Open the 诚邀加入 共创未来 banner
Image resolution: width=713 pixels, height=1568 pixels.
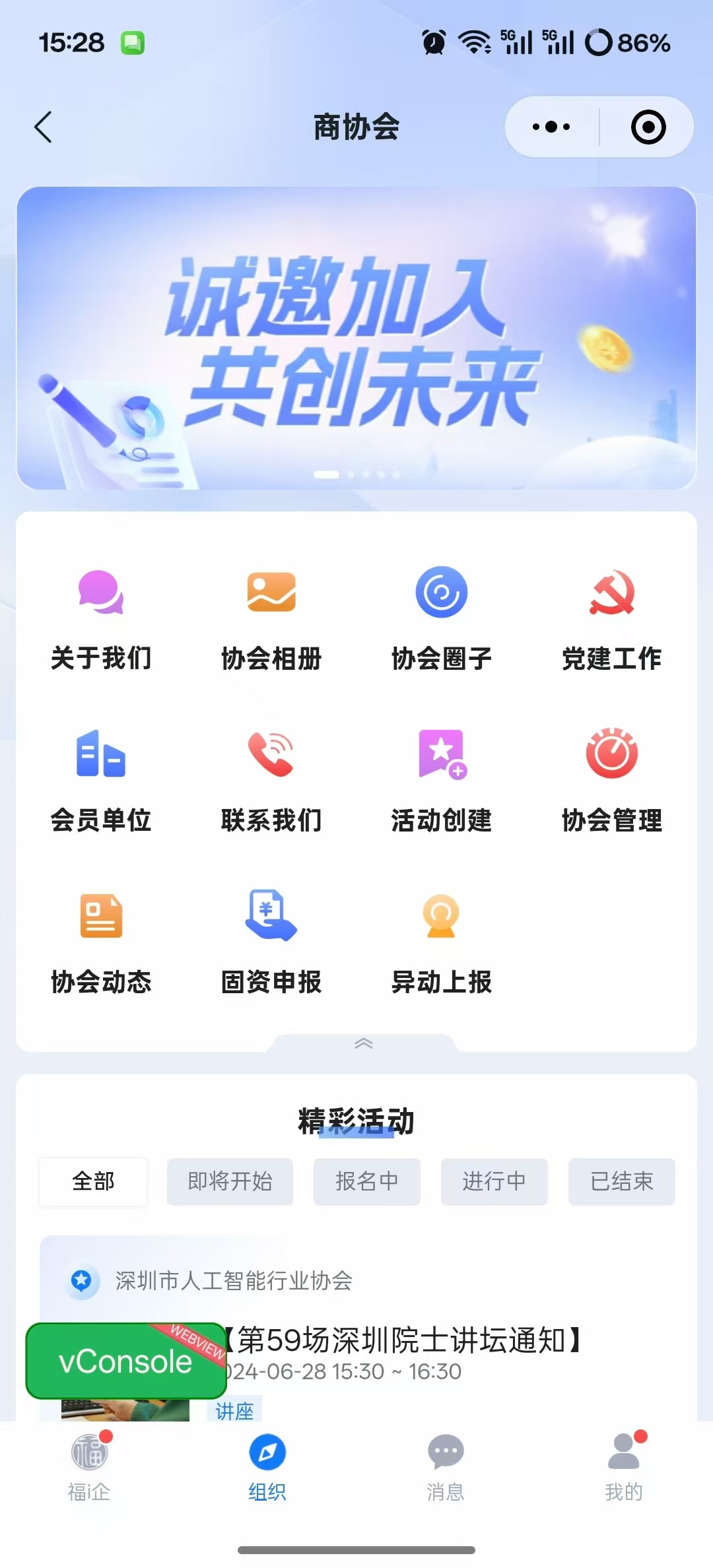356,338
